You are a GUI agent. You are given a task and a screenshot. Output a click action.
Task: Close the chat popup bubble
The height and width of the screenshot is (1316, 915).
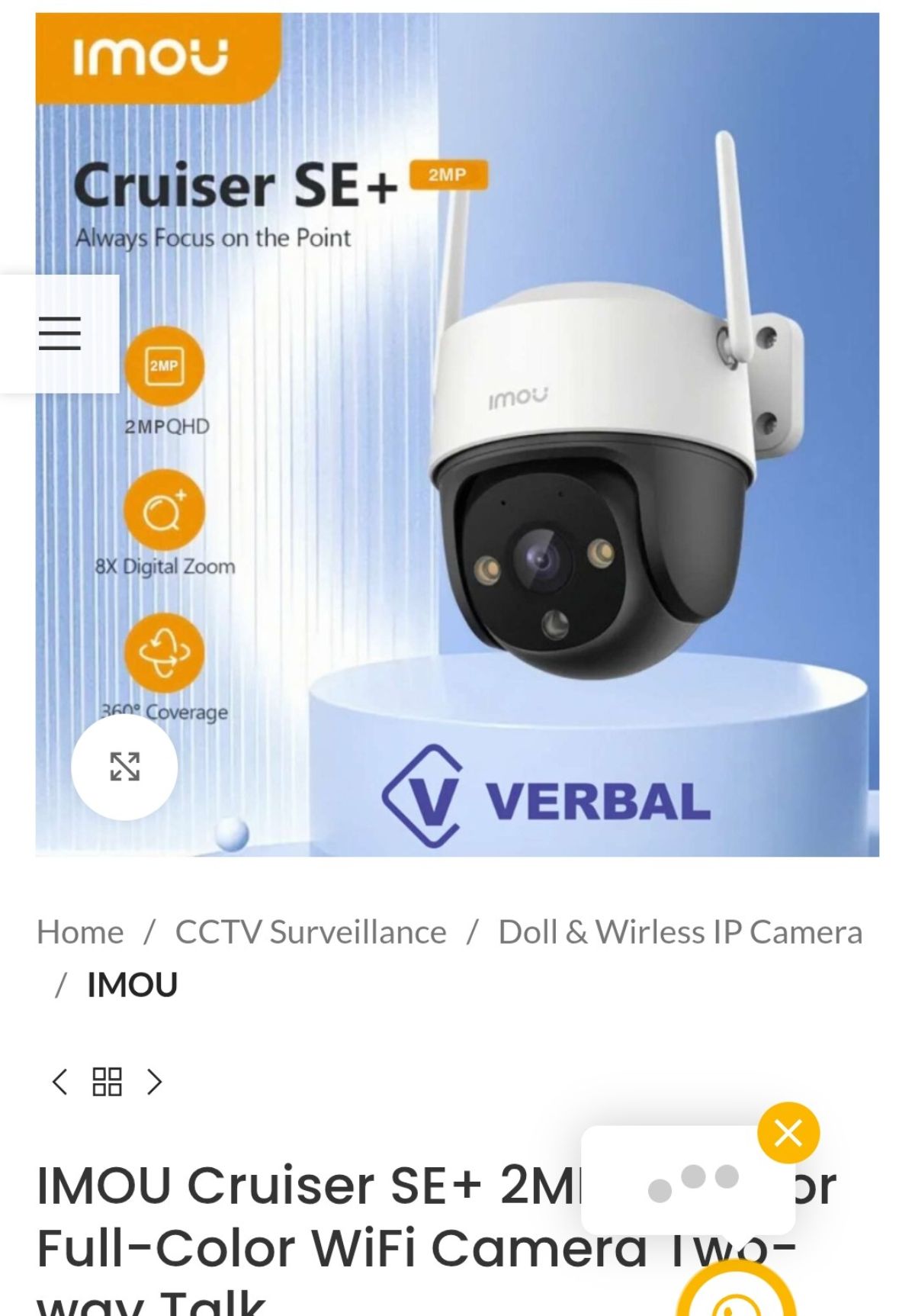(788, 1133)
